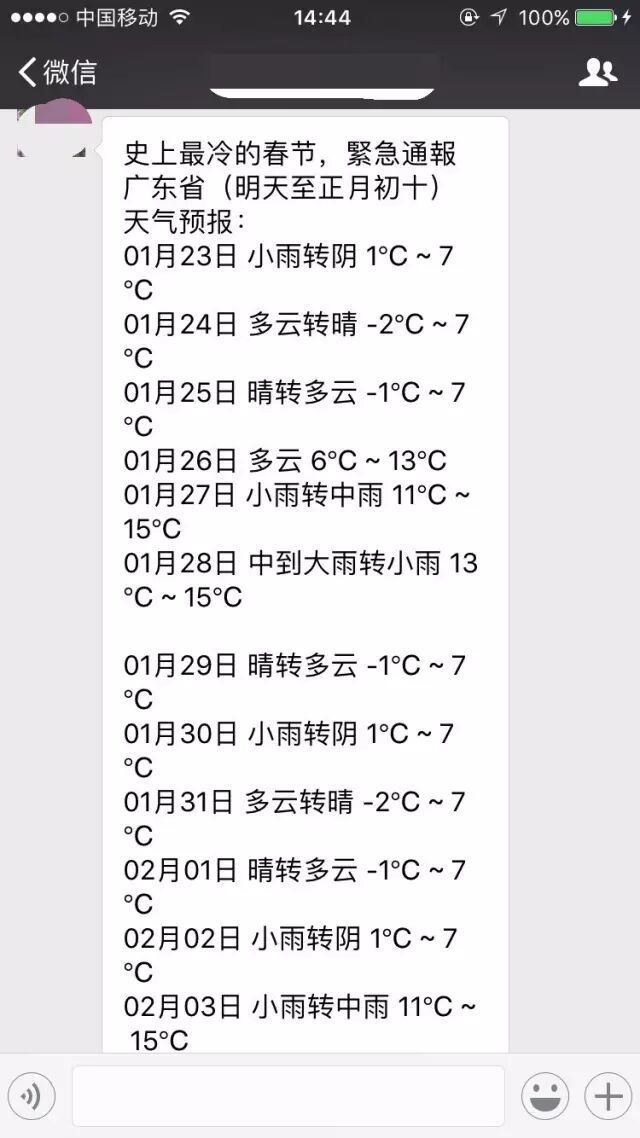Open the plus attachments menu
Viewport: 640px width, 1138px height.
pyautogui.click(x=608, y=1096)
